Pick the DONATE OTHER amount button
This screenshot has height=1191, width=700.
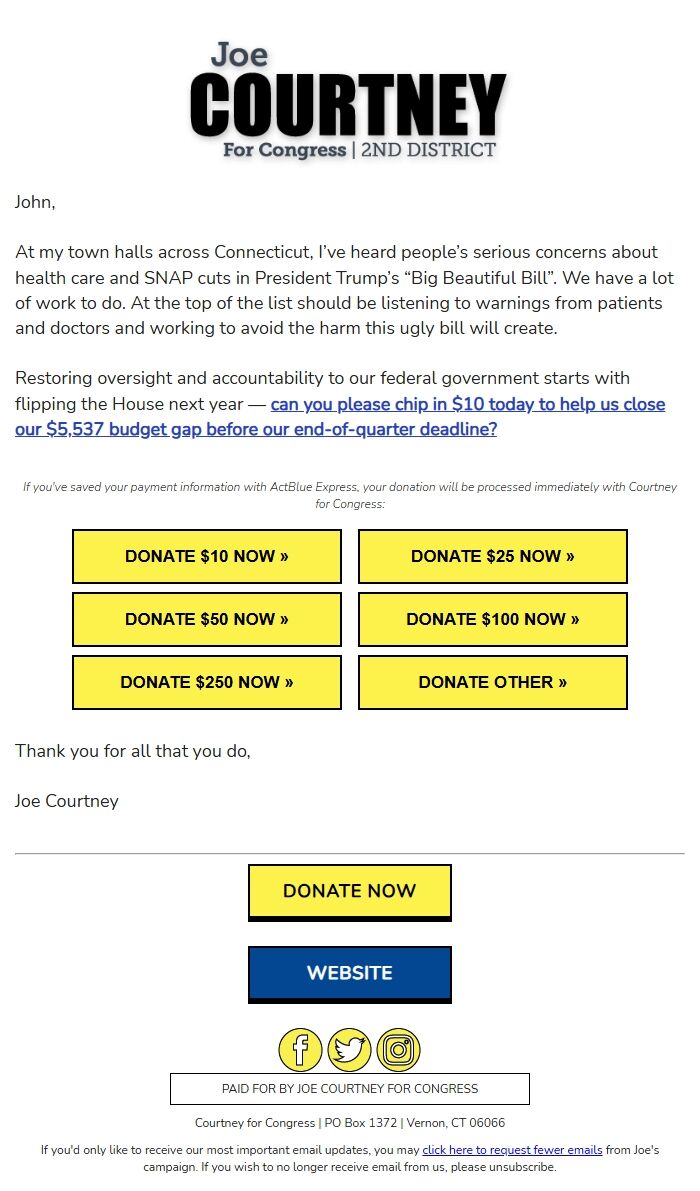pyautogui.click(x=493, y=682)
